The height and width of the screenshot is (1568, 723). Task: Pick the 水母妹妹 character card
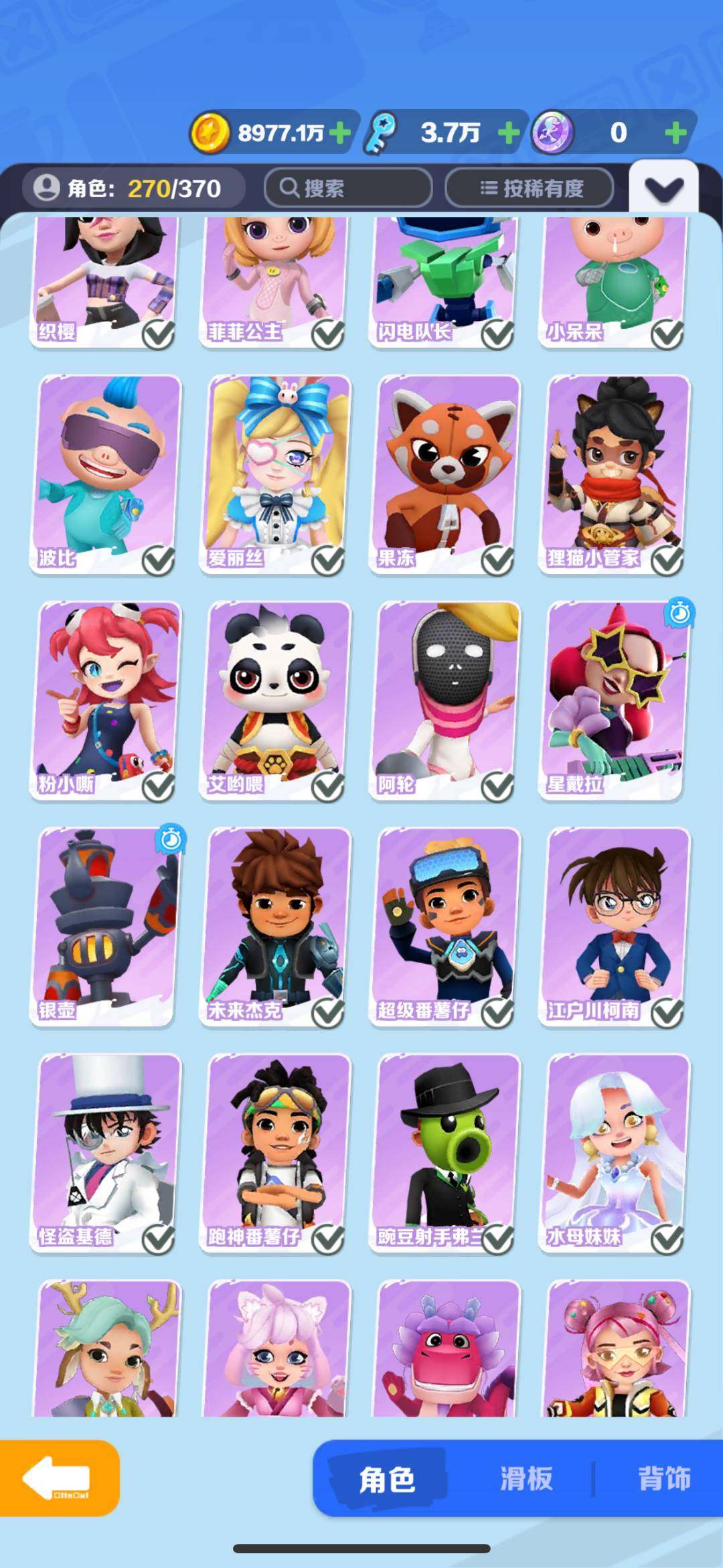(x=615, y=1152)
